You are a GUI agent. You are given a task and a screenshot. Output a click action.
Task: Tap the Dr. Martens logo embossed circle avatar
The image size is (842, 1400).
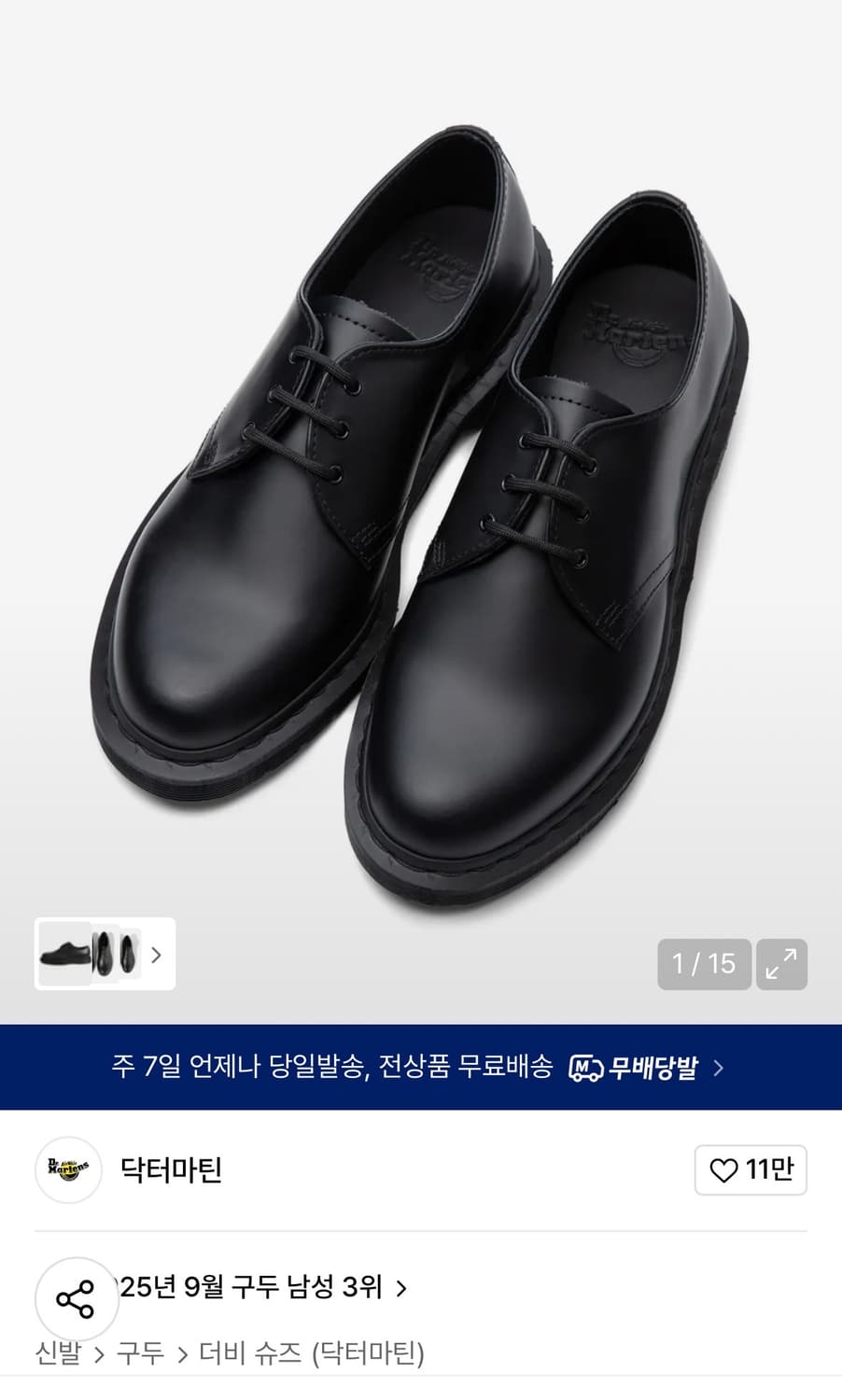coord(68,1170)
